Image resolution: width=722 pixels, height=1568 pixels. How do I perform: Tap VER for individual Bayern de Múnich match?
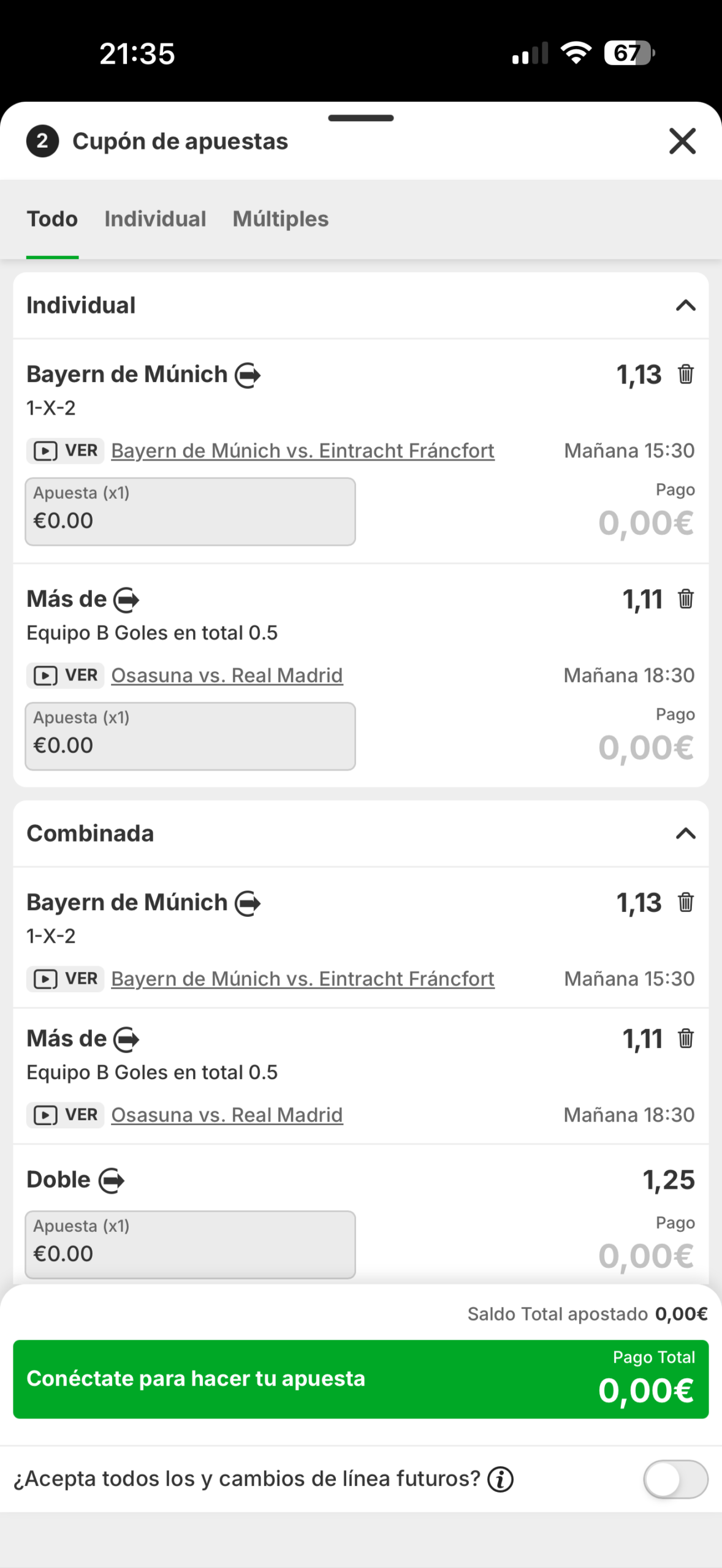point(65,451)
